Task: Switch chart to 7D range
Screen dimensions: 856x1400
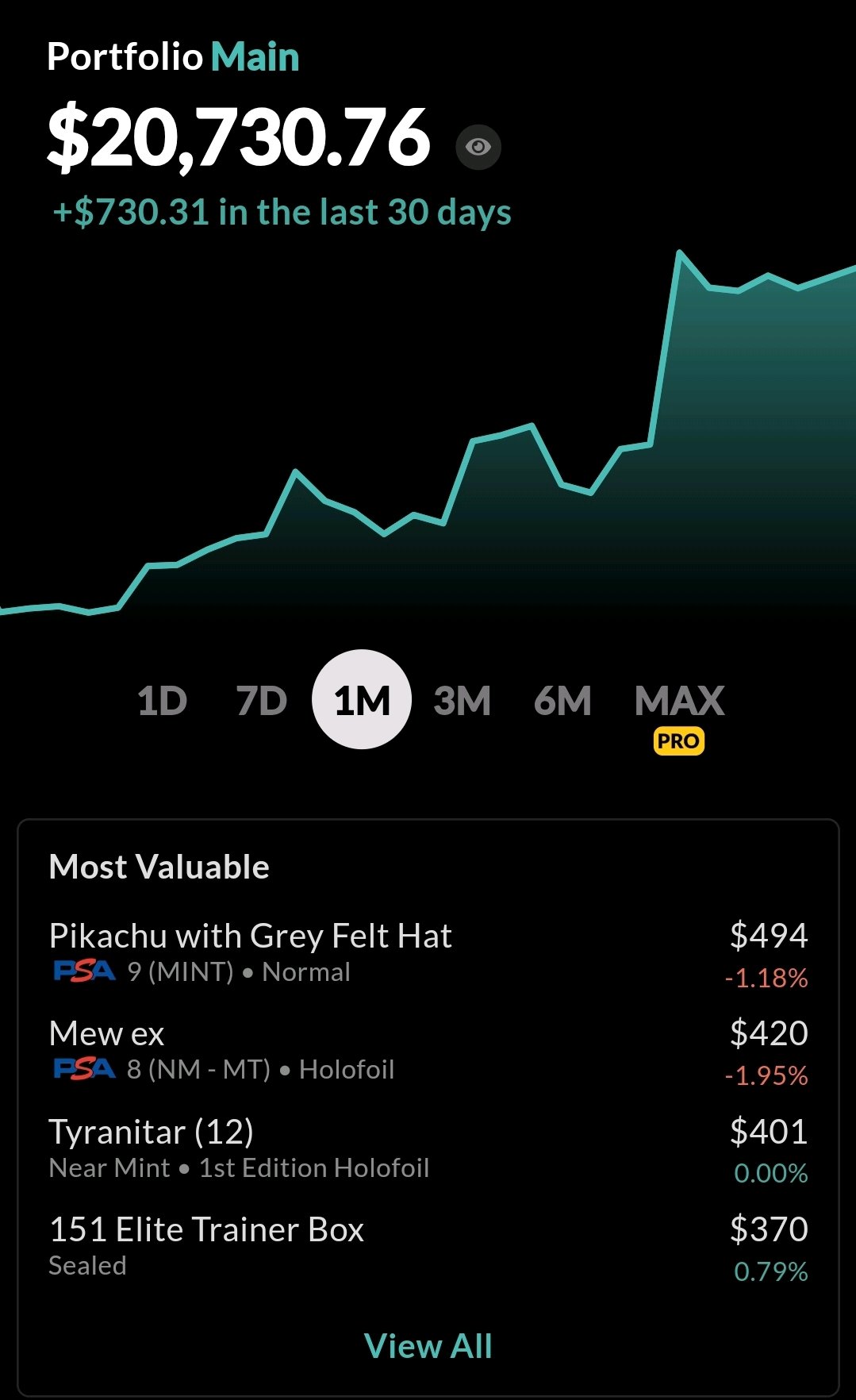Action: (x=261, y=701)
